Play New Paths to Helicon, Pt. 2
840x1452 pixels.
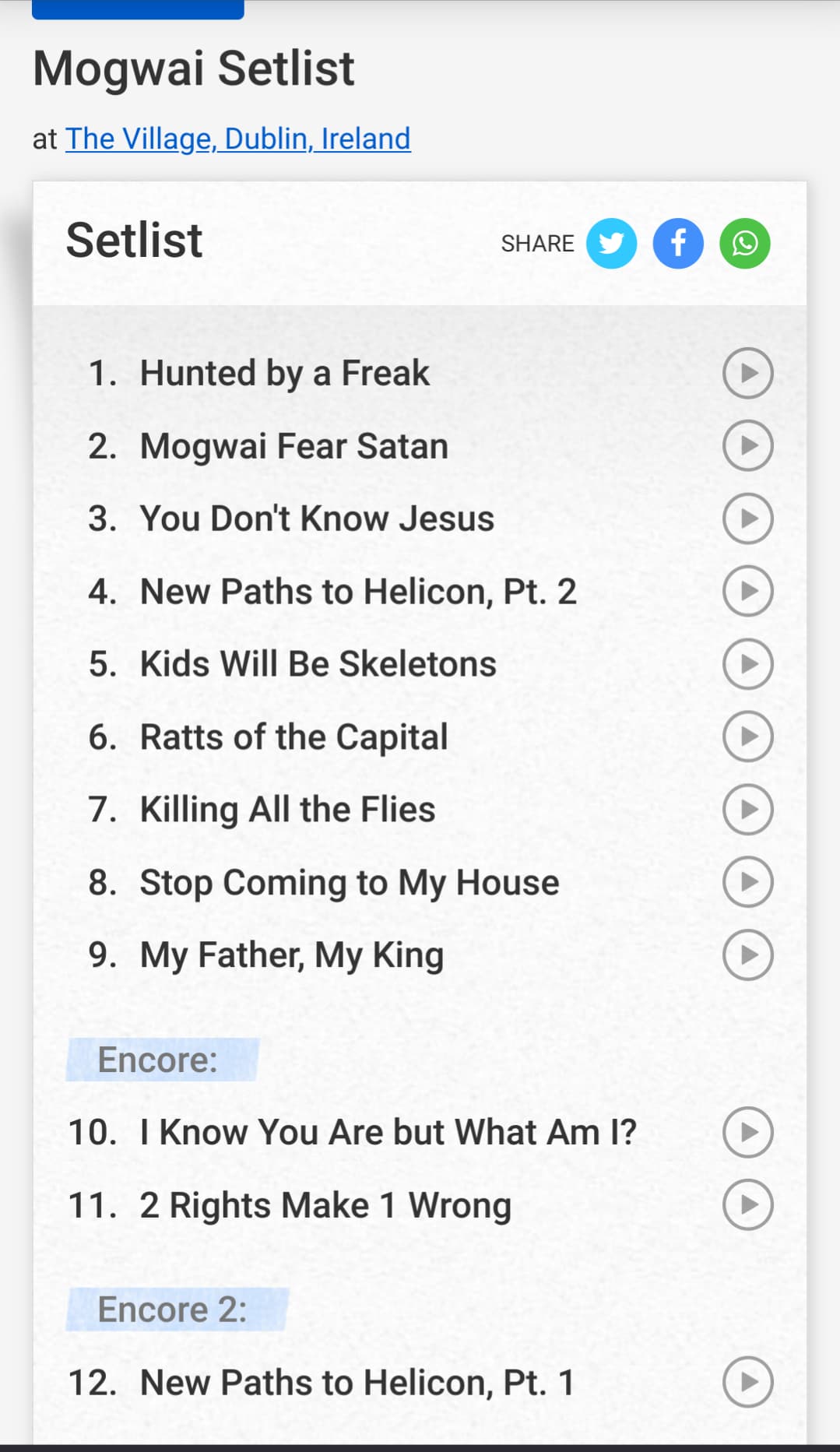(x=747, y=592)
